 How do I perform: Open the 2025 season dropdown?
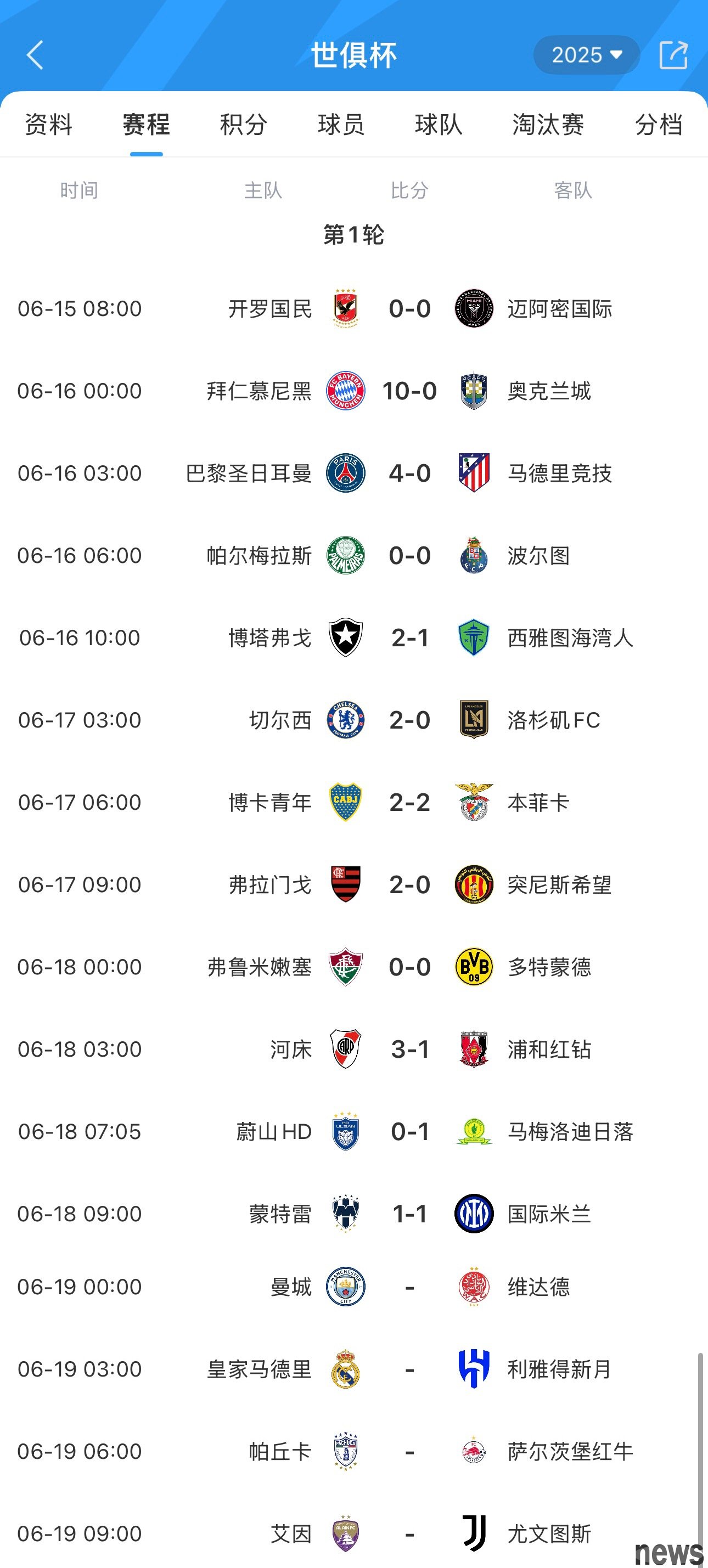click(x=586, y=55)
